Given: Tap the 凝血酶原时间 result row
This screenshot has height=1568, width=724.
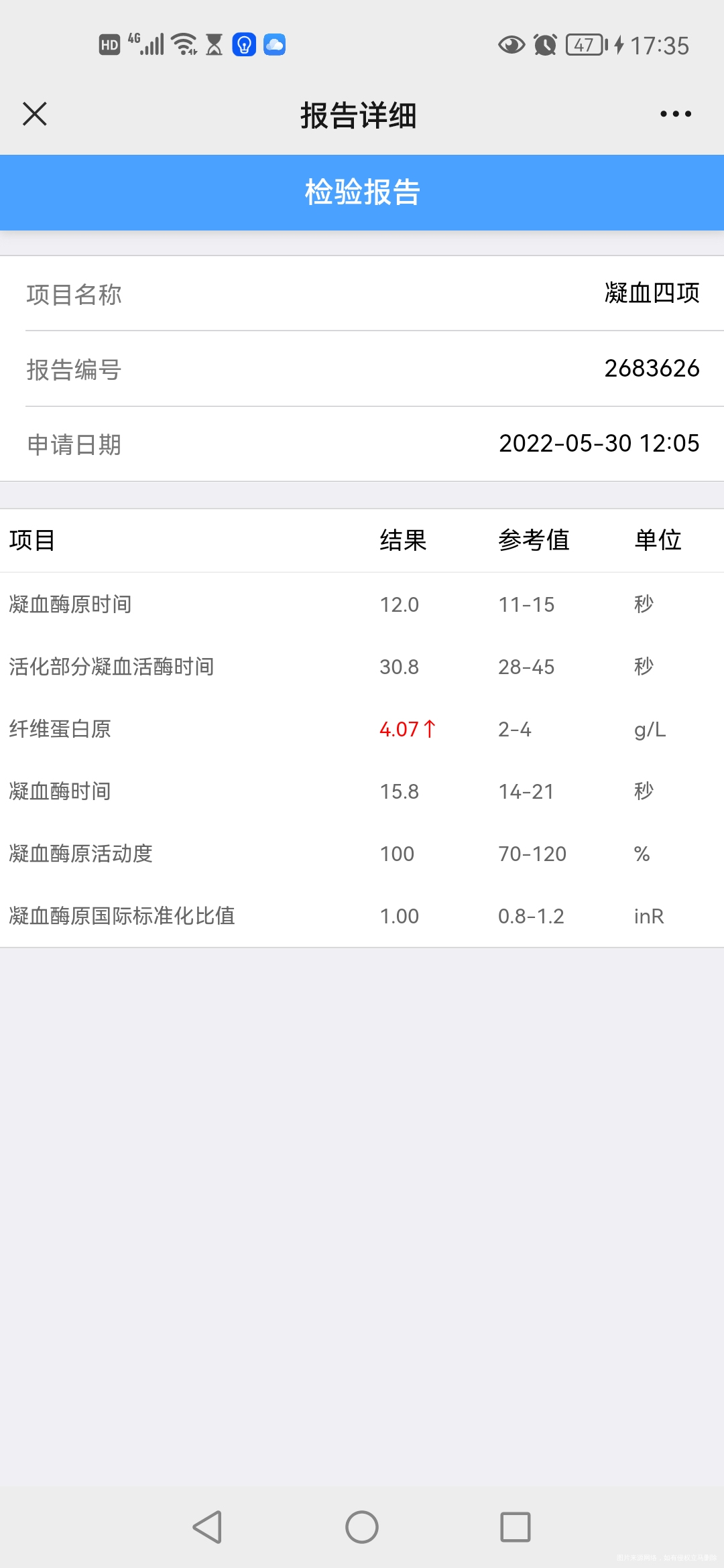Looking at the screenshot, I should [x=362, y=604].
